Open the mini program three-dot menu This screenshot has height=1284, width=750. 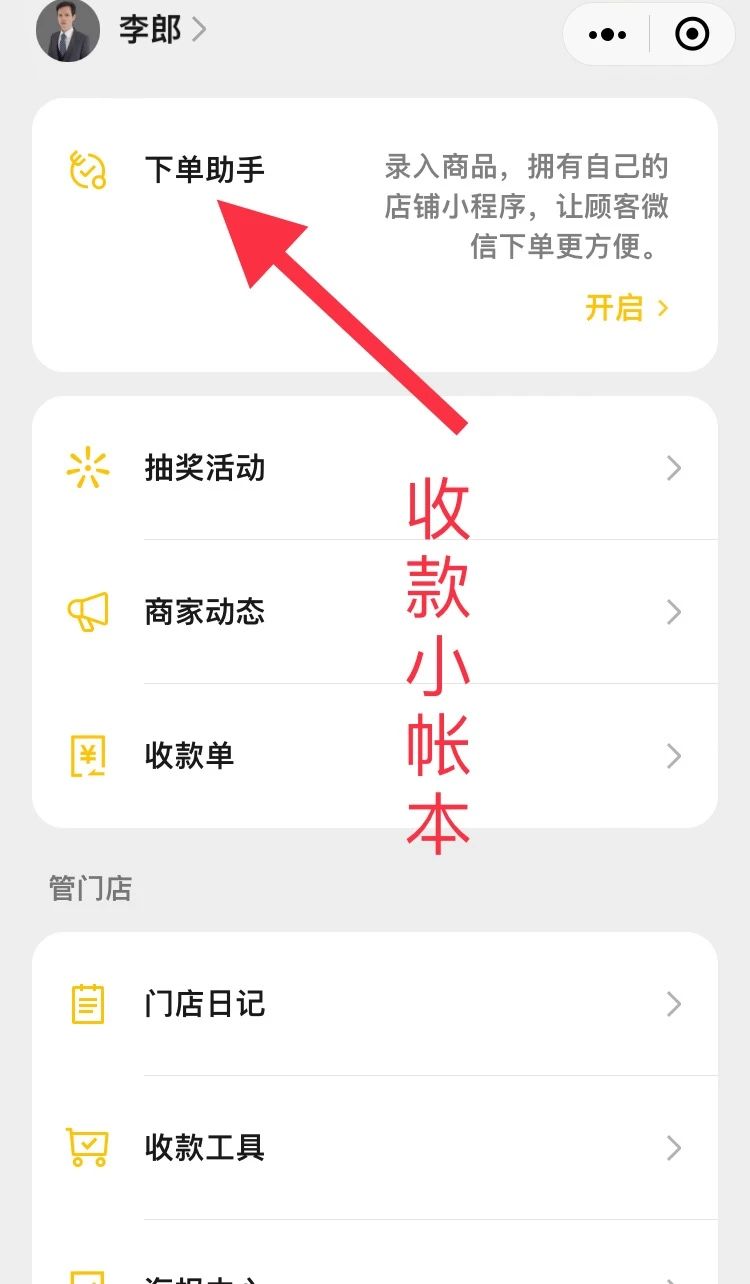coord(607,34)
